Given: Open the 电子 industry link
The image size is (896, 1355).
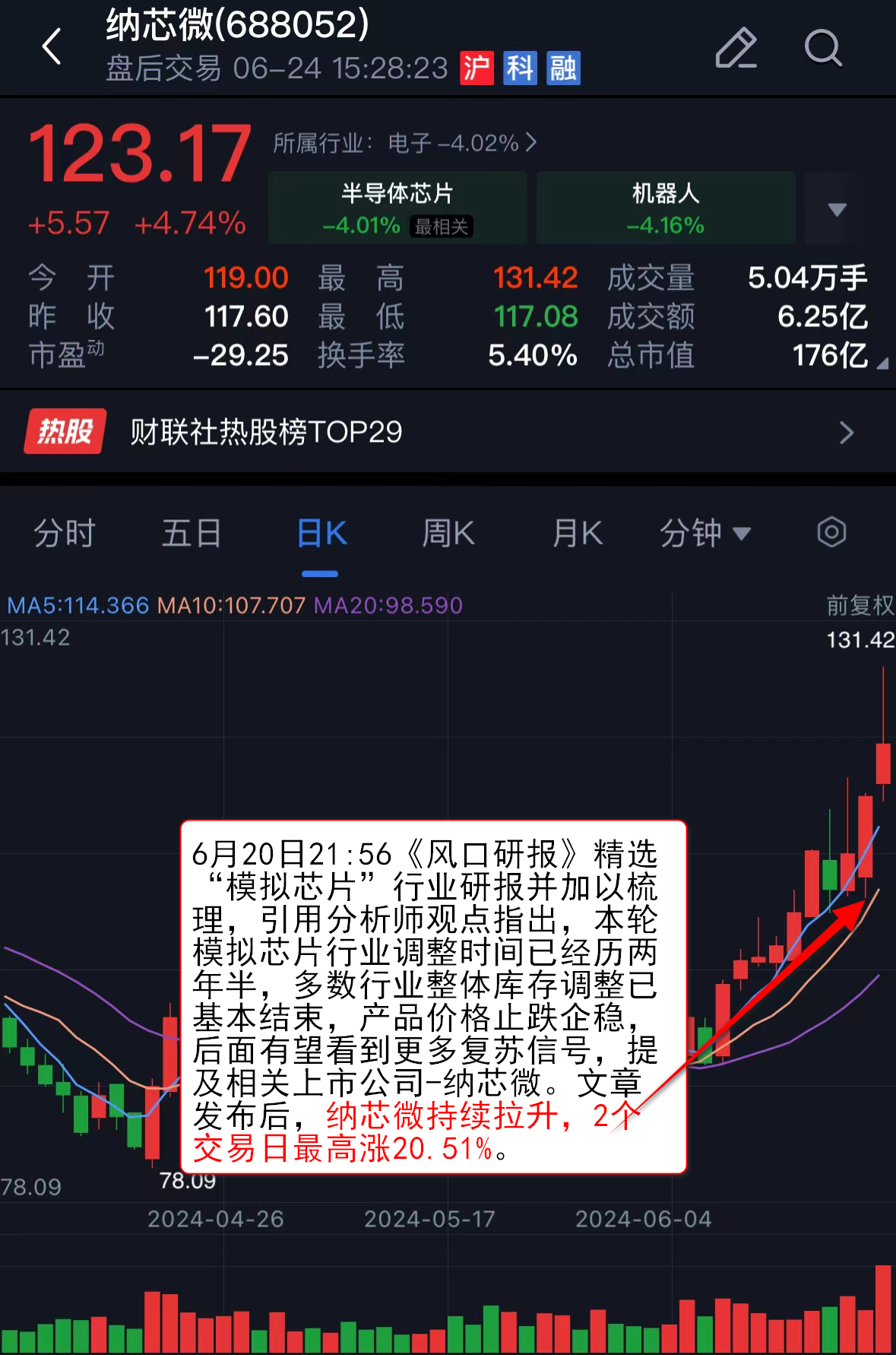Looking at the screenshot, I should [x=405, y=143].
